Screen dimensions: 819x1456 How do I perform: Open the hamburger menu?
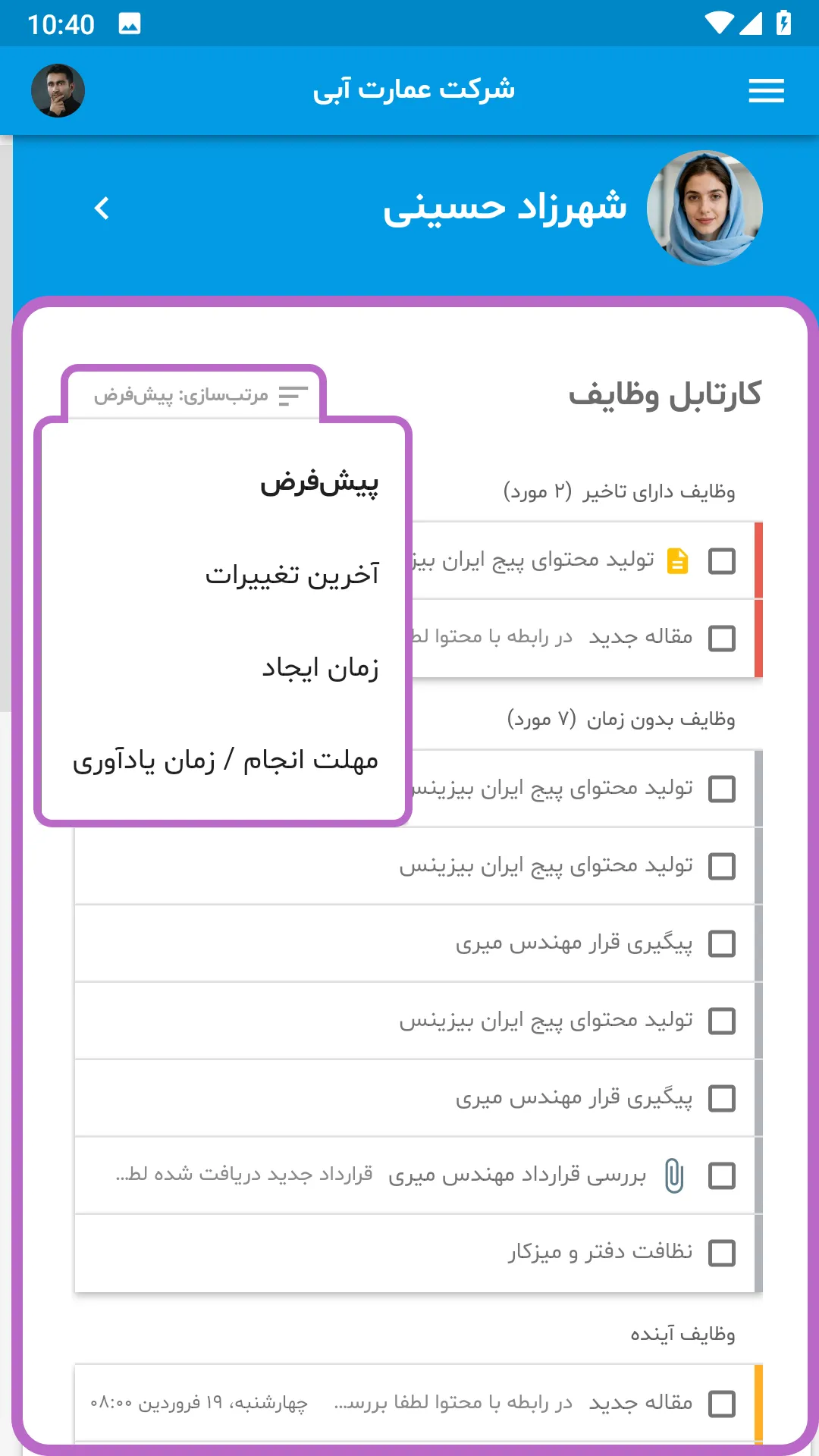coord(766,91)
